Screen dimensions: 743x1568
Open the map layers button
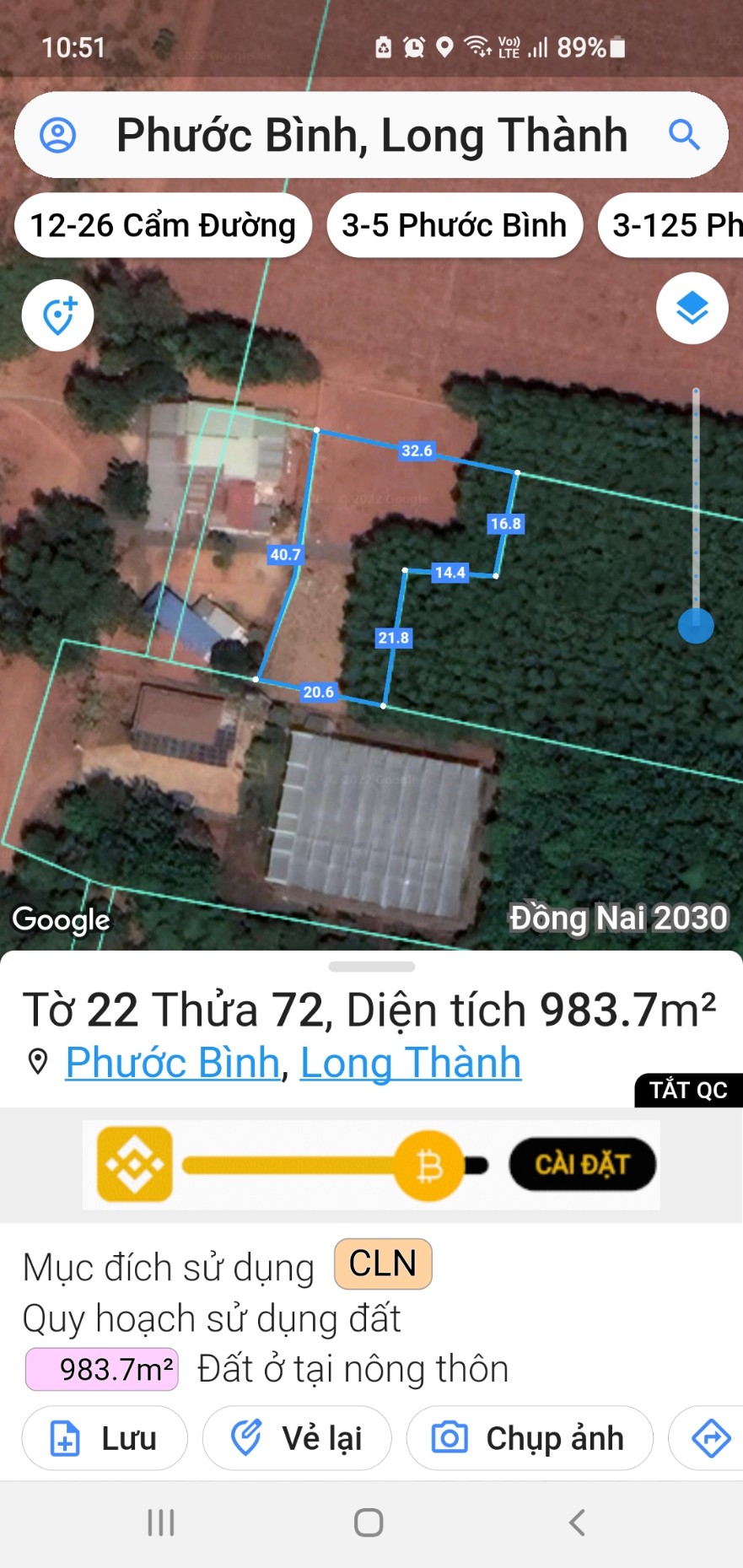[692, 309]
